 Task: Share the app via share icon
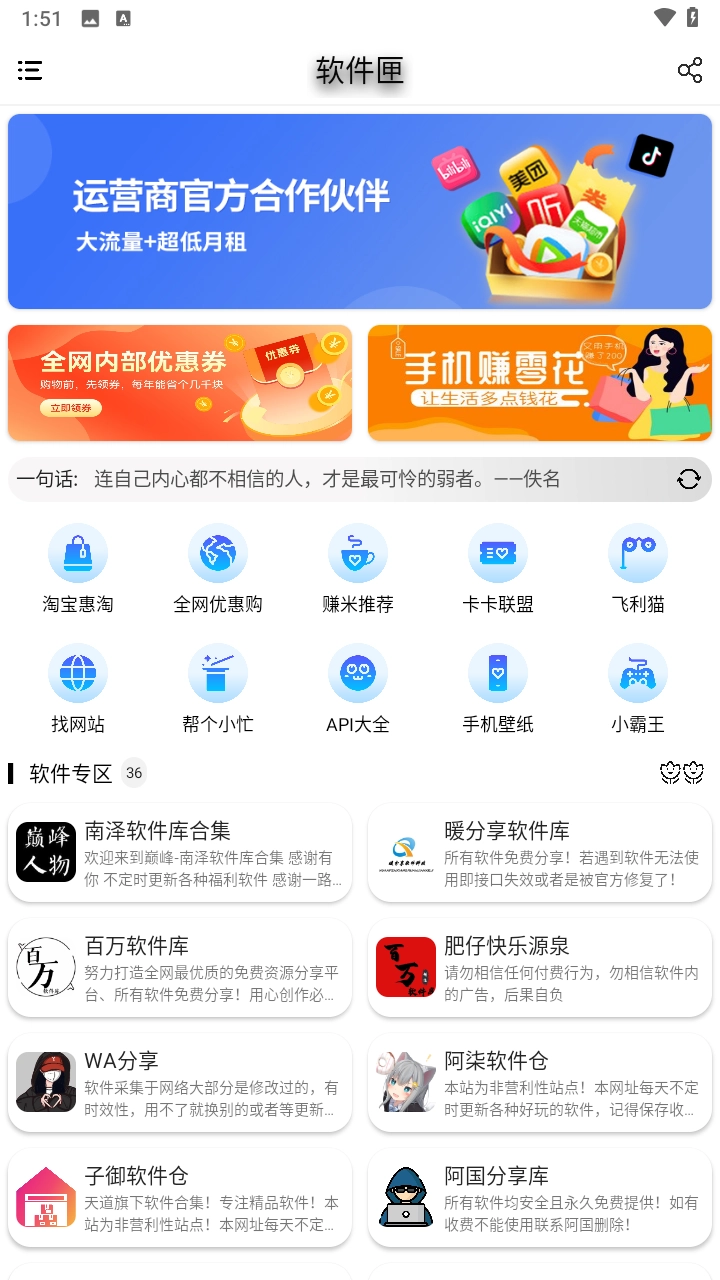(690, 70)
